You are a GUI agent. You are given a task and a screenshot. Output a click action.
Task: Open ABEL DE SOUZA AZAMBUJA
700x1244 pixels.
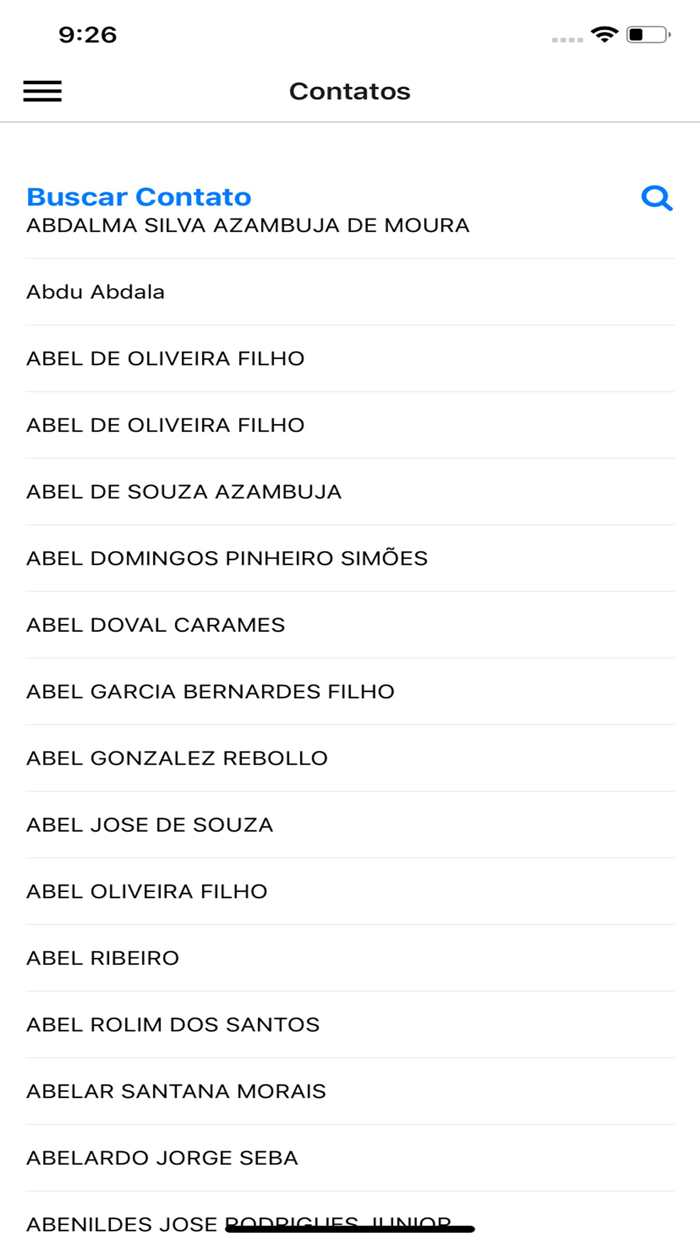(184, 492)
